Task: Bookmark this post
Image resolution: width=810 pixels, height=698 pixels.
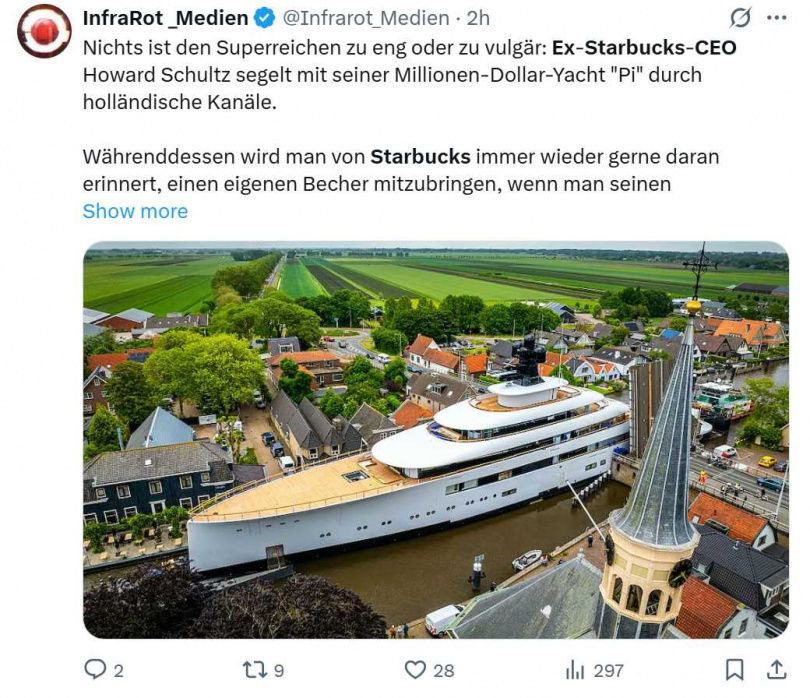Action: click(734, 670)
